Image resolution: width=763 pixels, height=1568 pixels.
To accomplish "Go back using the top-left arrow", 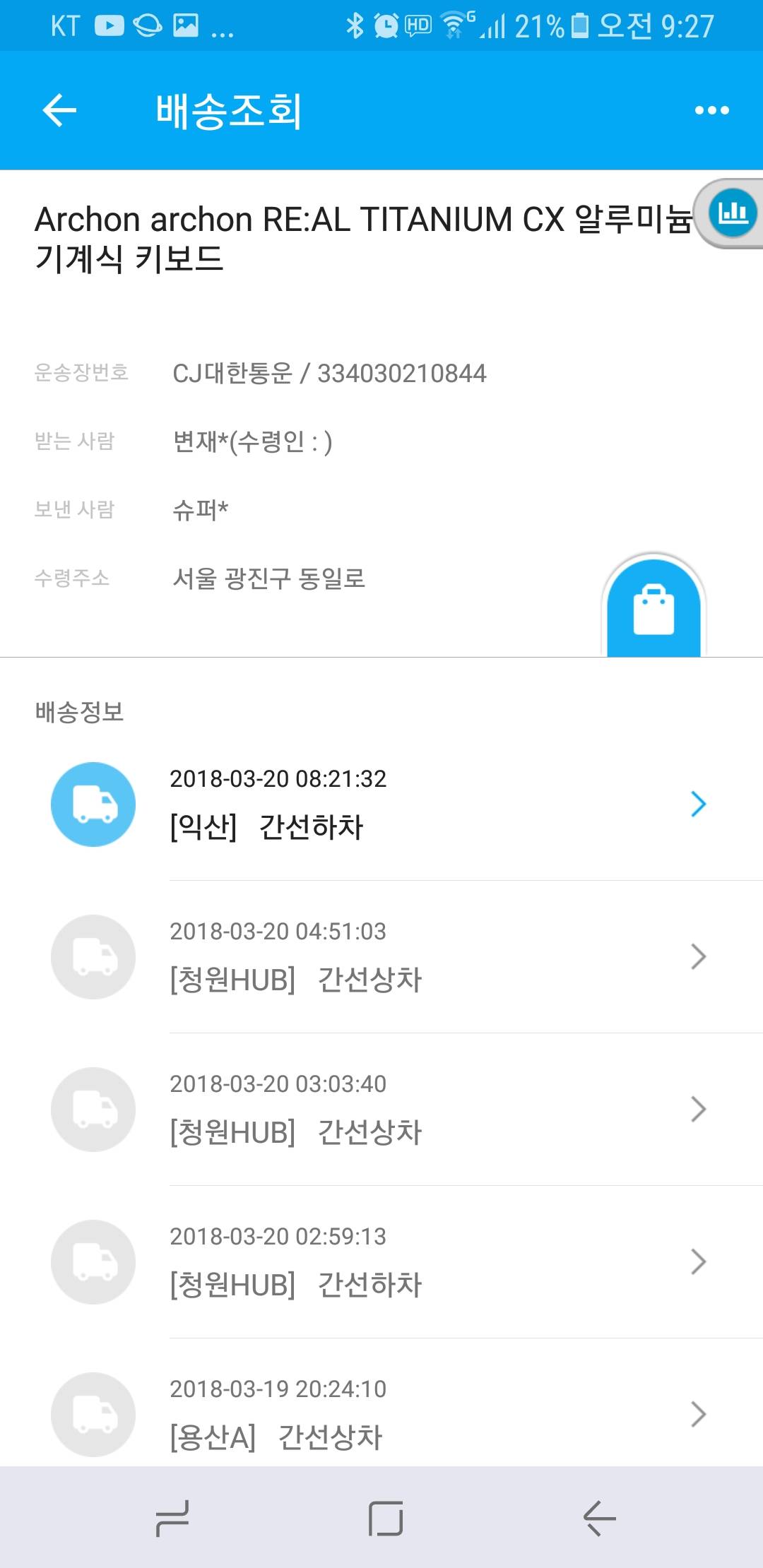I will pos(59,111).
